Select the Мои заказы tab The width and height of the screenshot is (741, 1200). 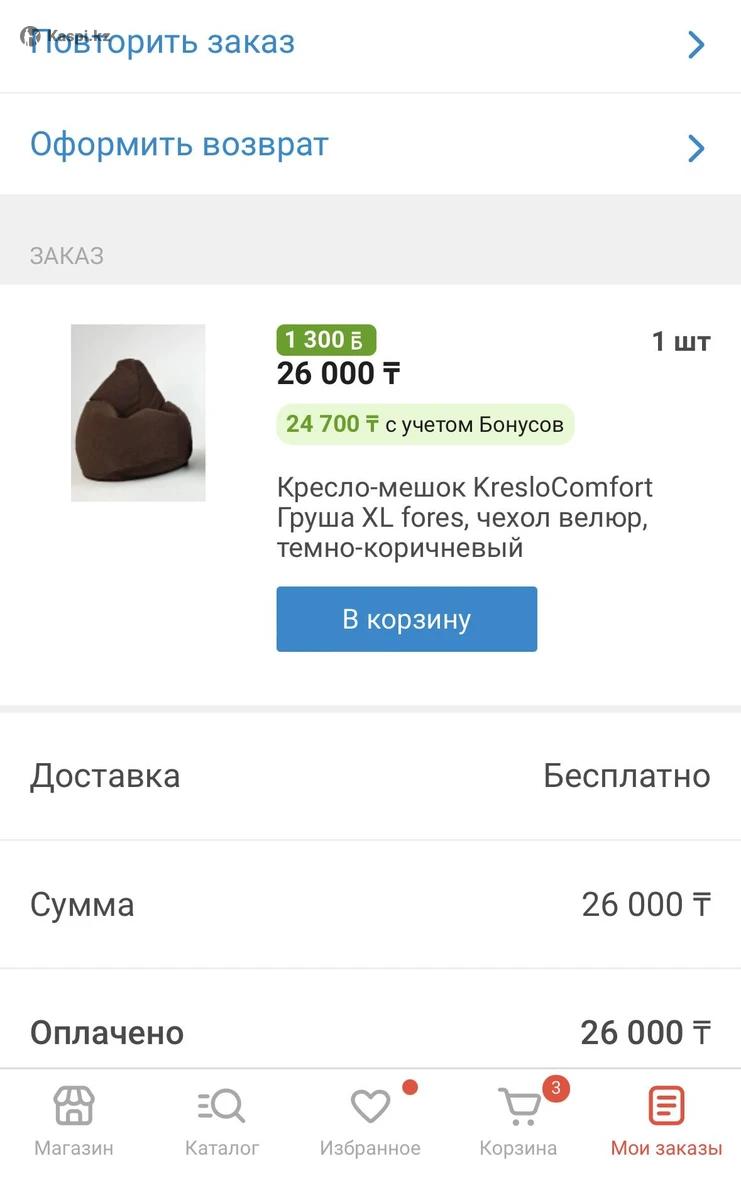coord(666,1121)
